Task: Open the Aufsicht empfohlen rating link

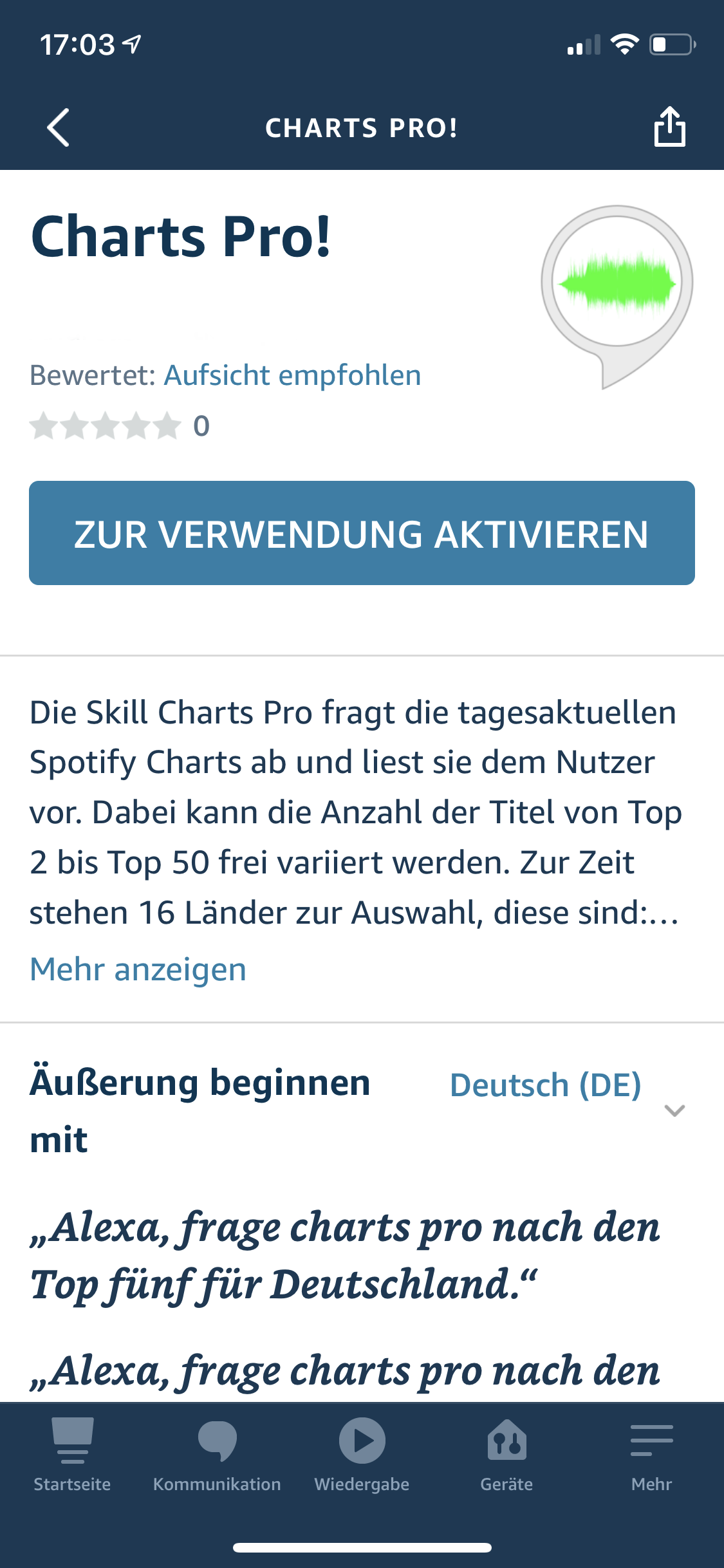Action: pos(292,375)
